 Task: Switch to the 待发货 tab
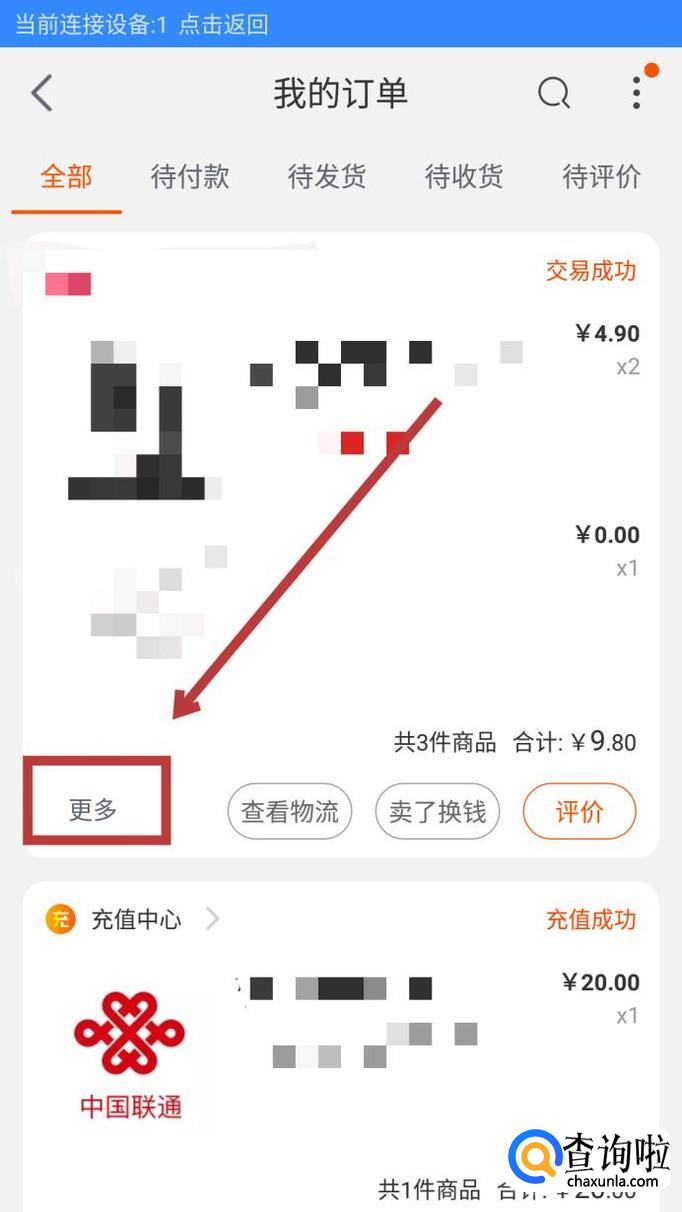[327, 177]
